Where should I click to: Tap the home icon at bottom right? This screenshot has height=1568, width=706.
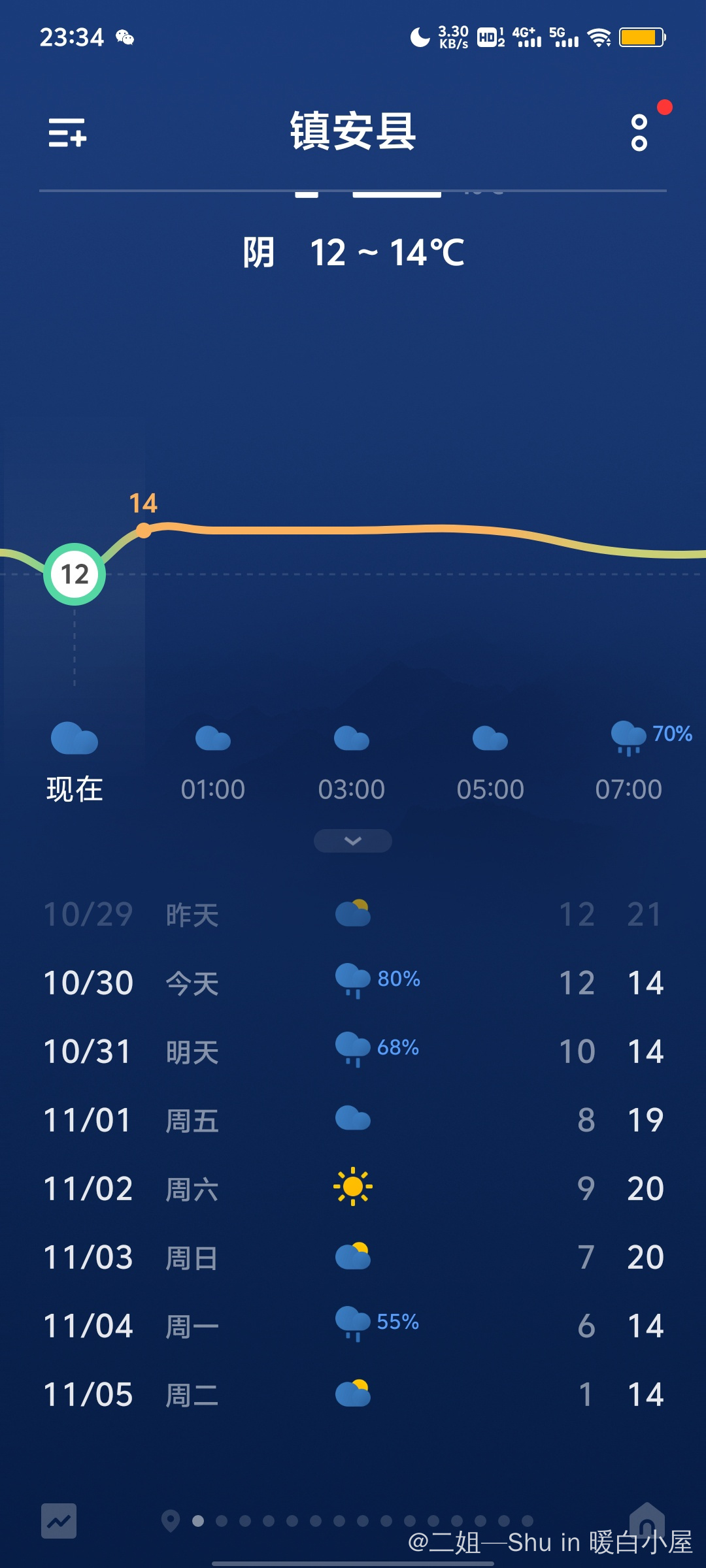647,1520
